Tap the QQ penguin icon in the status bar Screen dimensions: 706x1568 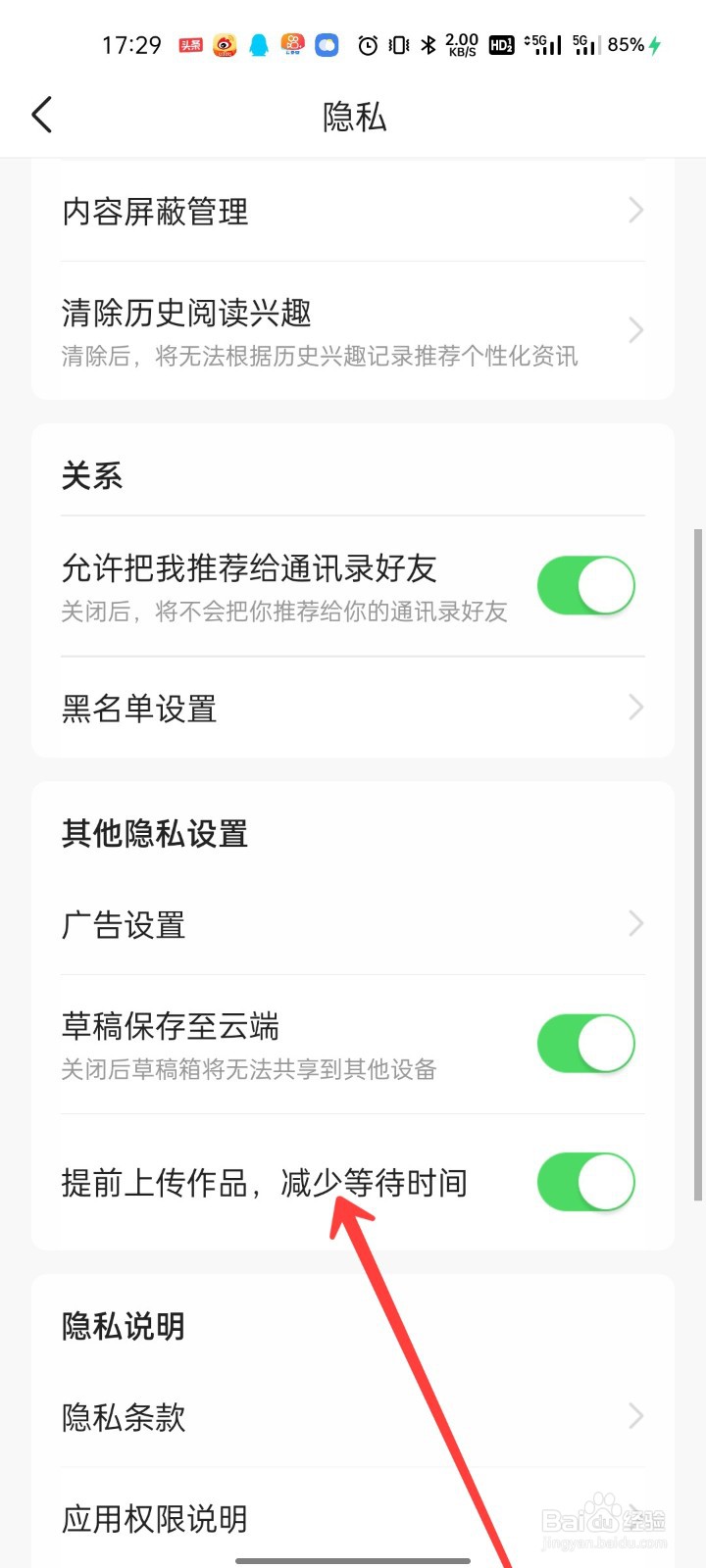258,44
